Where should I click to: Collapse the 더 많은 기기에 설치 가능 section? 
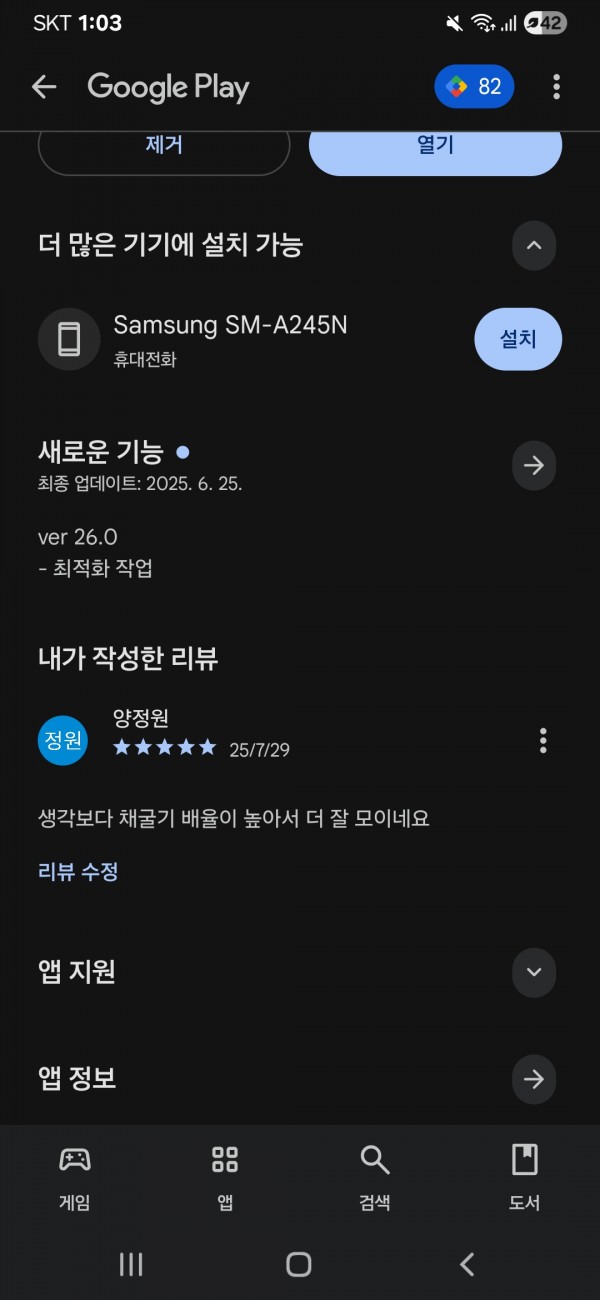[x=534, y=245]
